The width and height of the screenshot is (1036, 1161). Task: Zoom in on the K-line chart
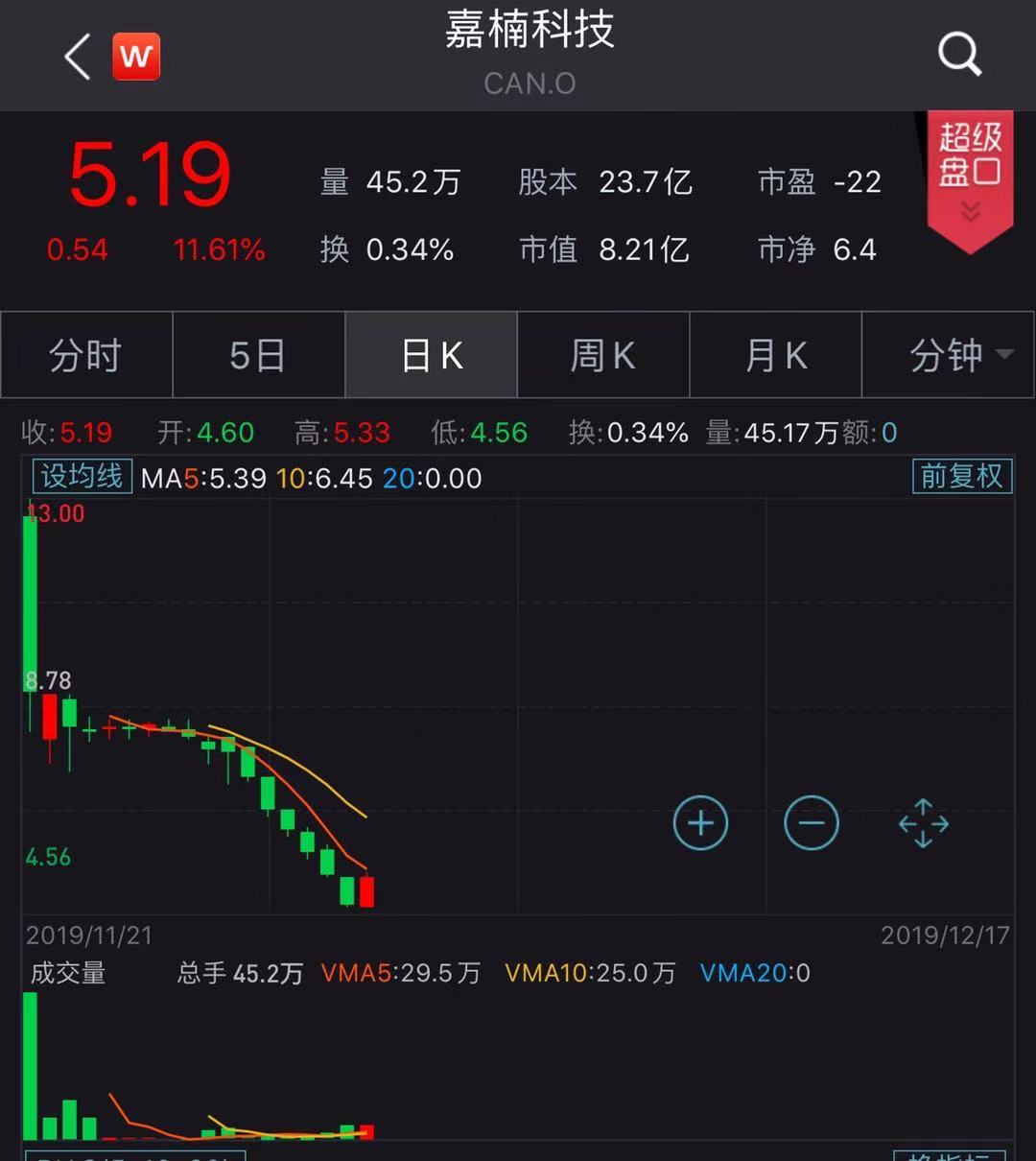tap(700, 823)
